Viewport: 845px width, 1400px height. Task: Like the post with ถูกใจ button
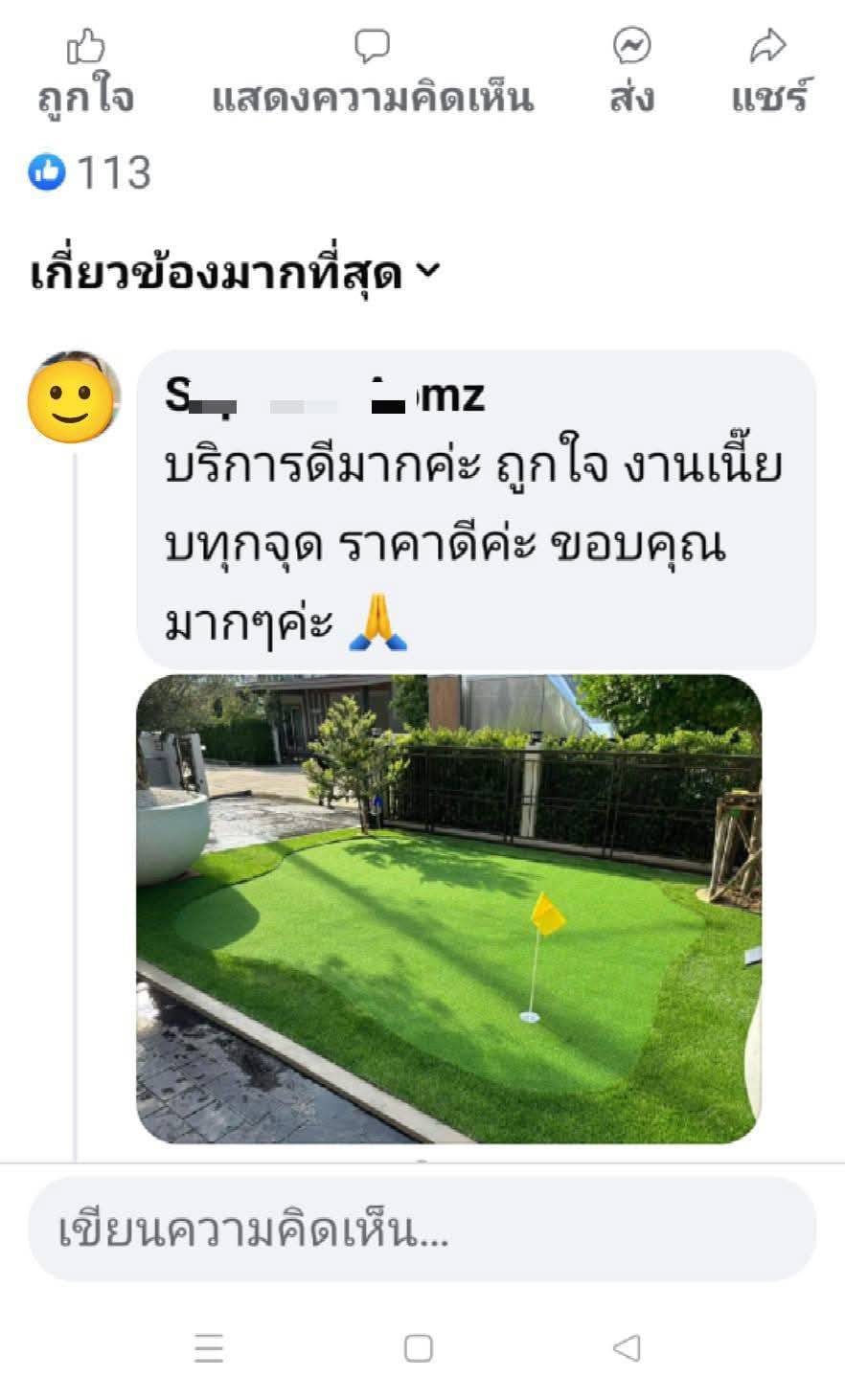[x=85, y=73]
